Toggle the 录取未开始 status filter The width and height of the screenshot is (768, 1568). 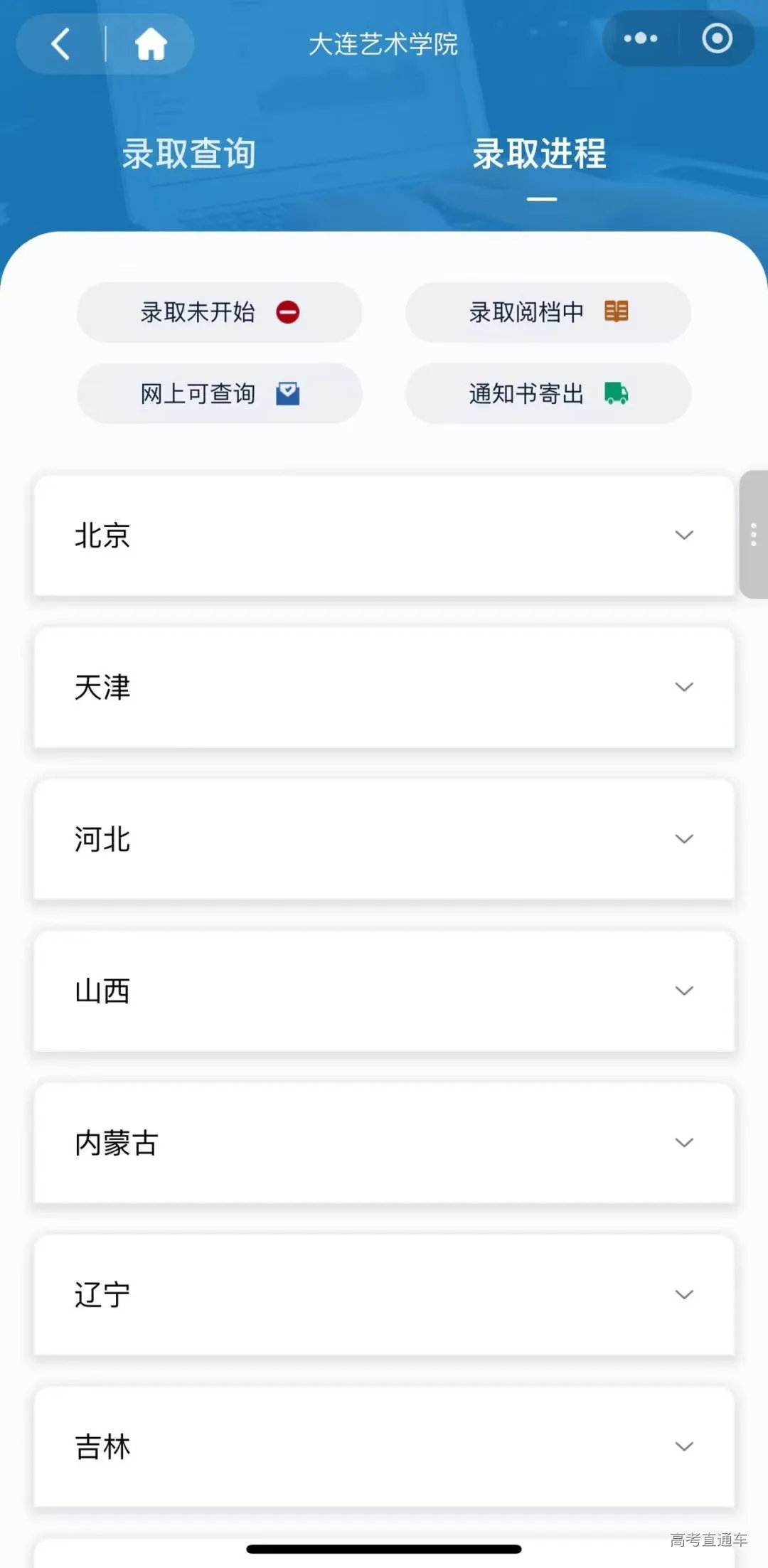click(218, 312)
